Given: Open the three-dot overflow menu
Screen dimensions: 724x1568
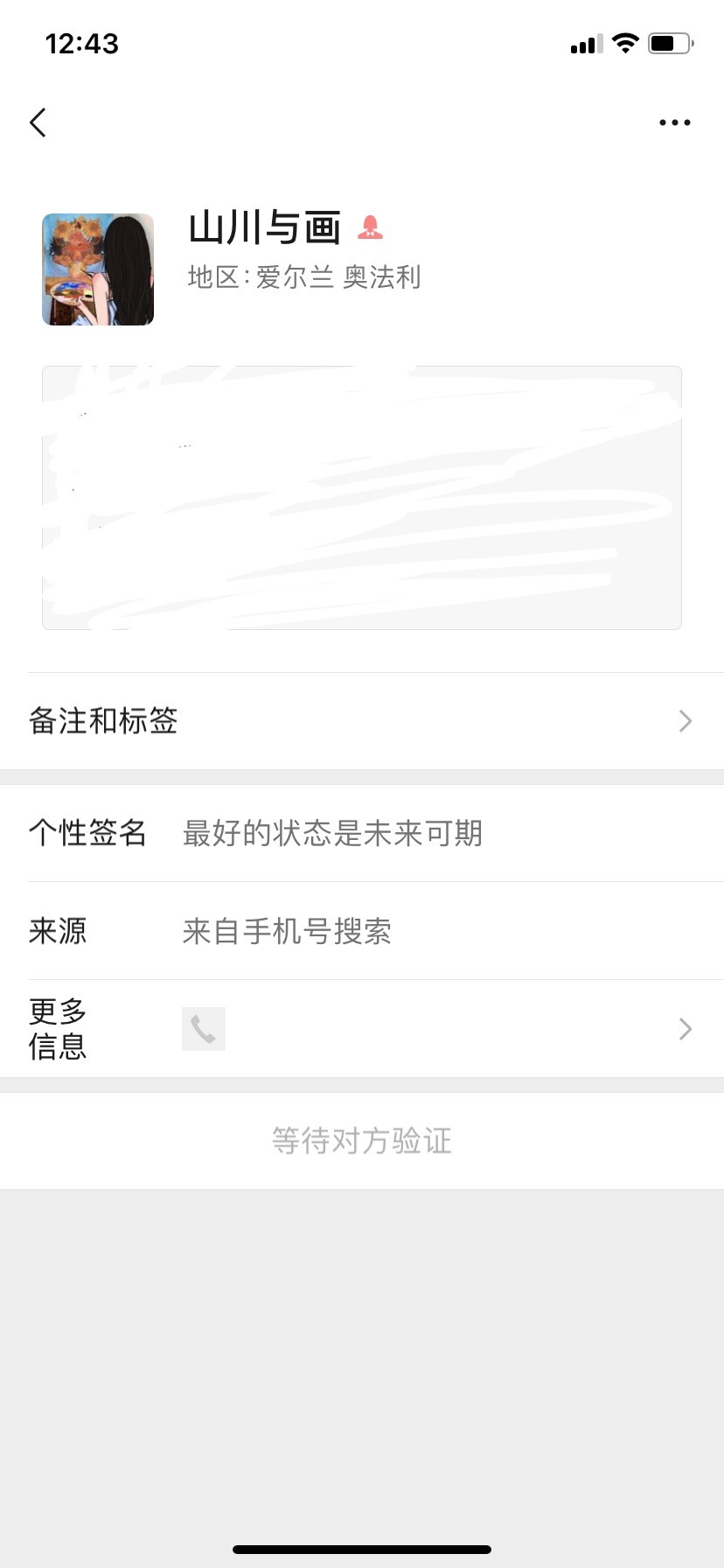Looking at the screenshot, I should pos(674,122).
